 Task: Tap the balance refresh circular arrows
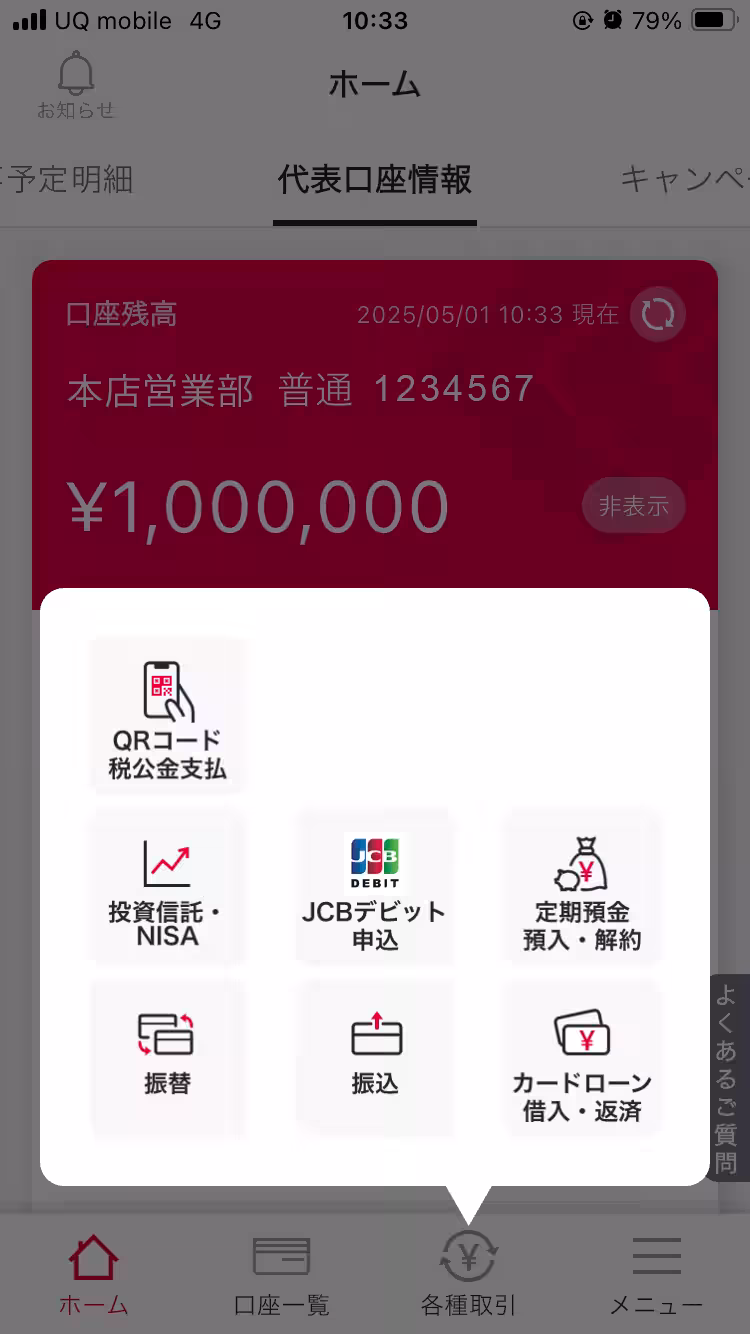(x=657, y=315)
